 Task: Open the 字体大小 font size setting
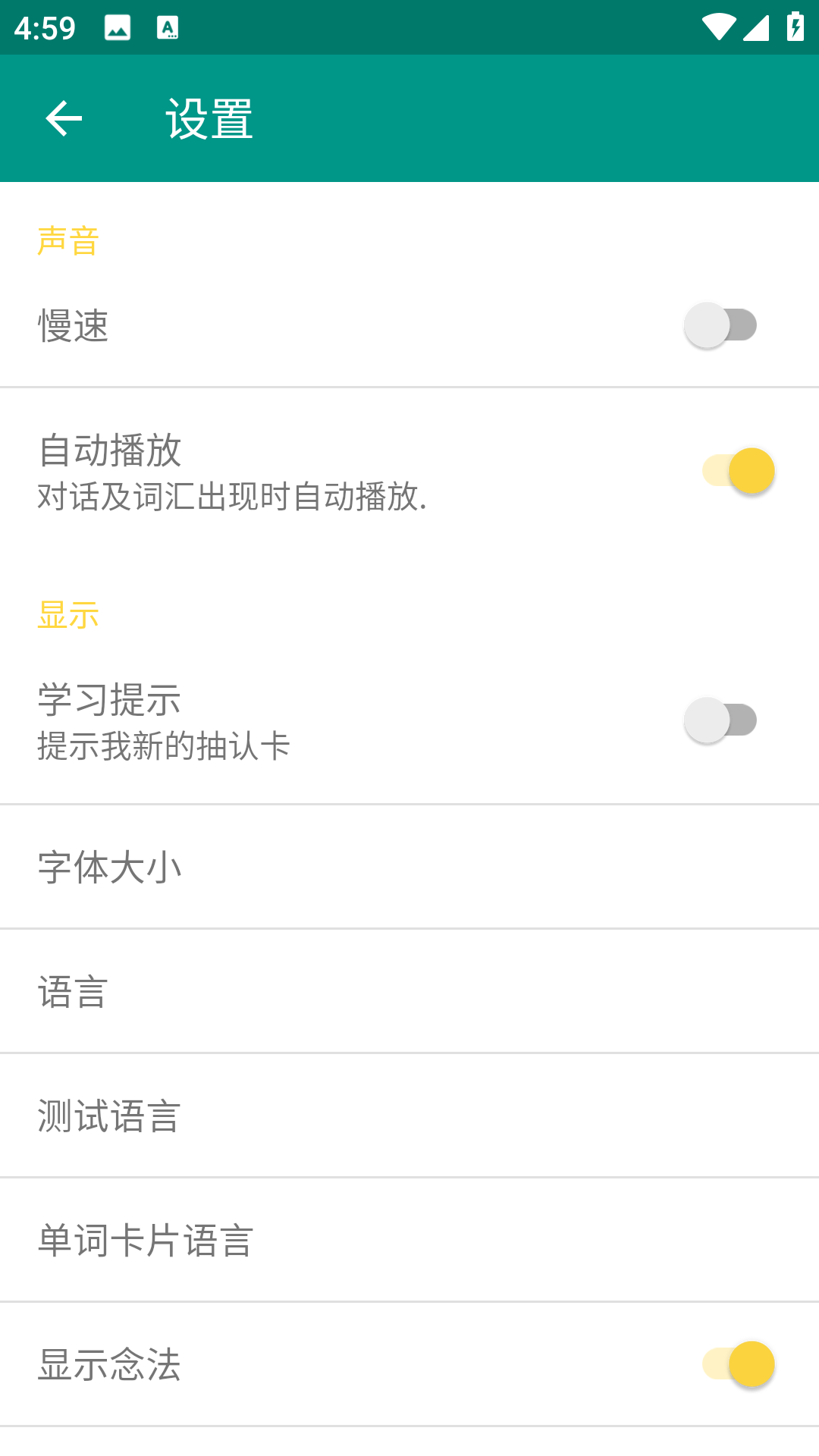(110, 867)
